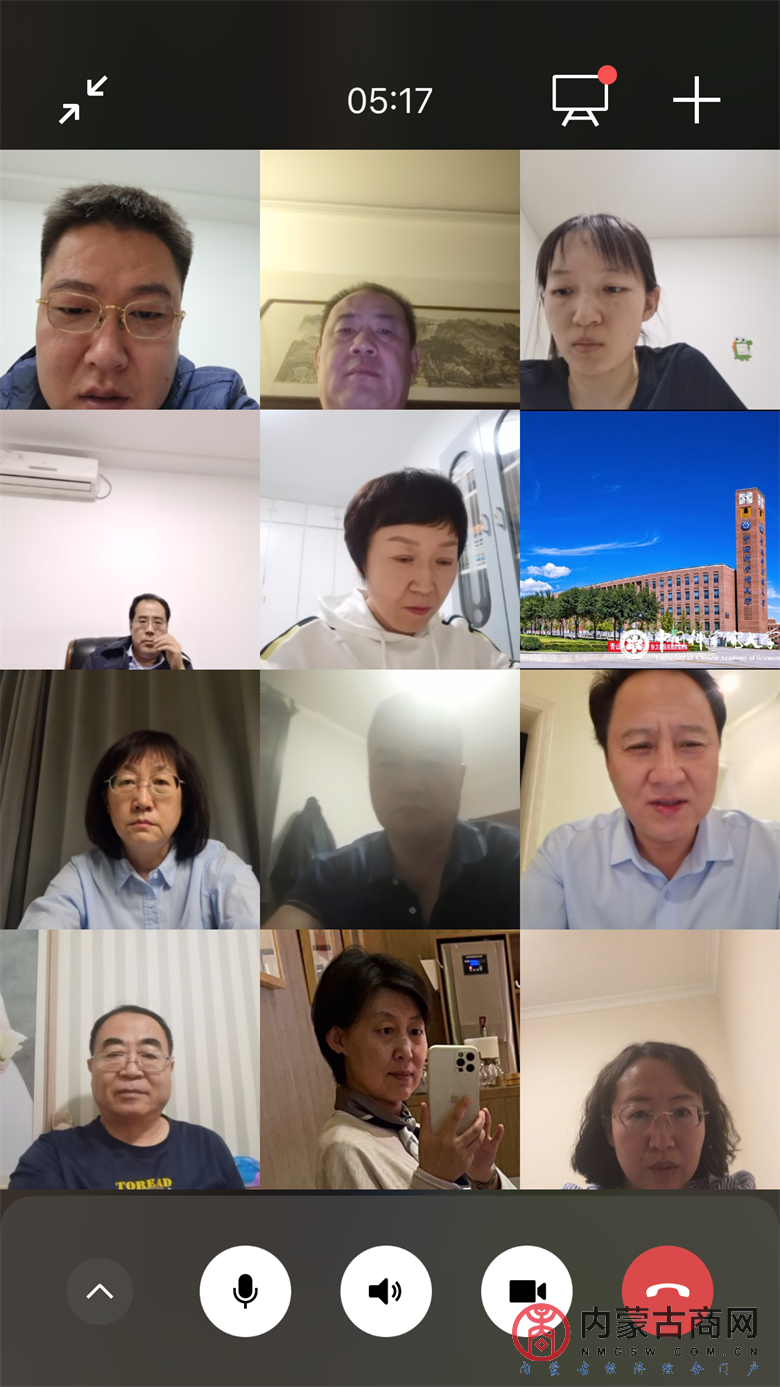Hang up the call
The image size is (780, 1387).
[667, 1289]
